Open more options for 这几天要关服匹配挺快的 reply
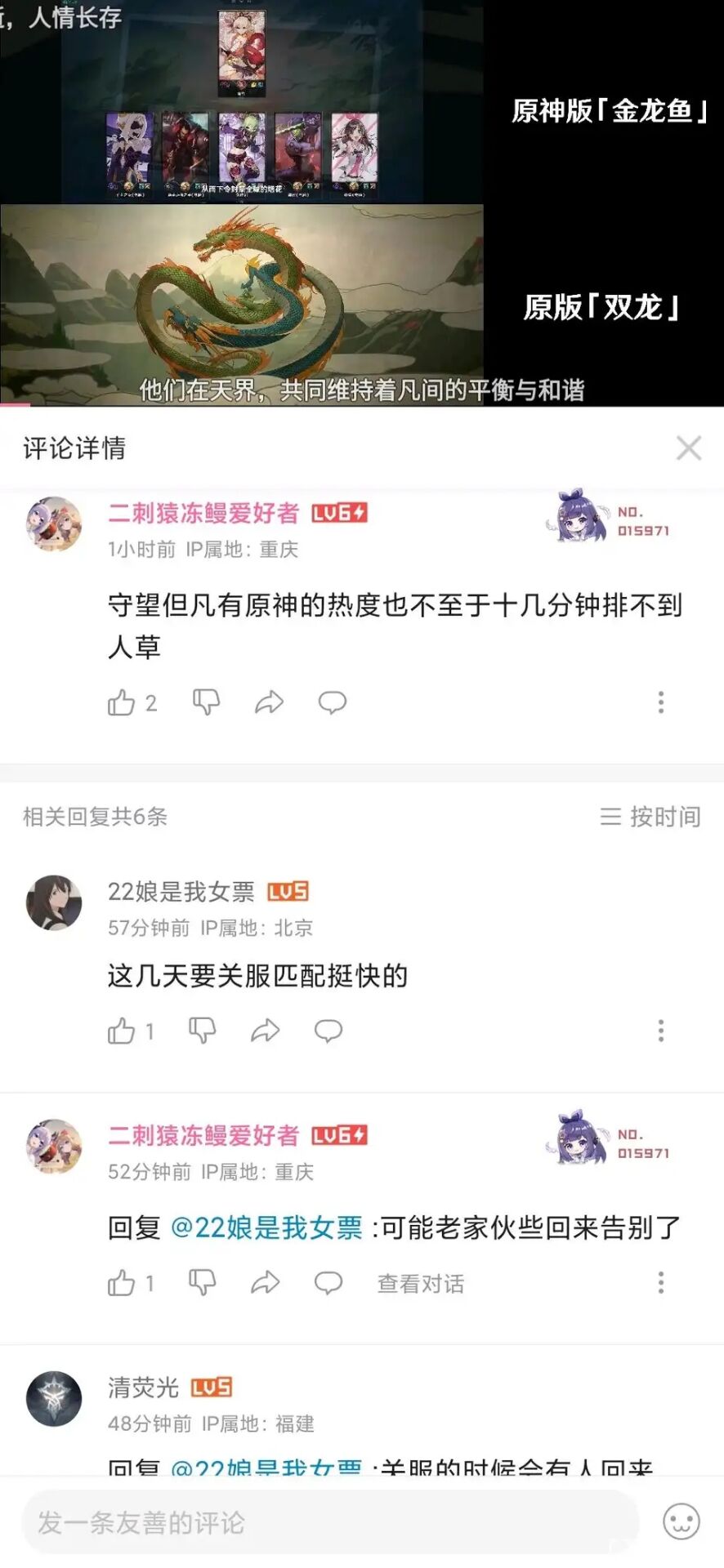The width and height of the screenshot is (724, 1568). coord(661,1031)
